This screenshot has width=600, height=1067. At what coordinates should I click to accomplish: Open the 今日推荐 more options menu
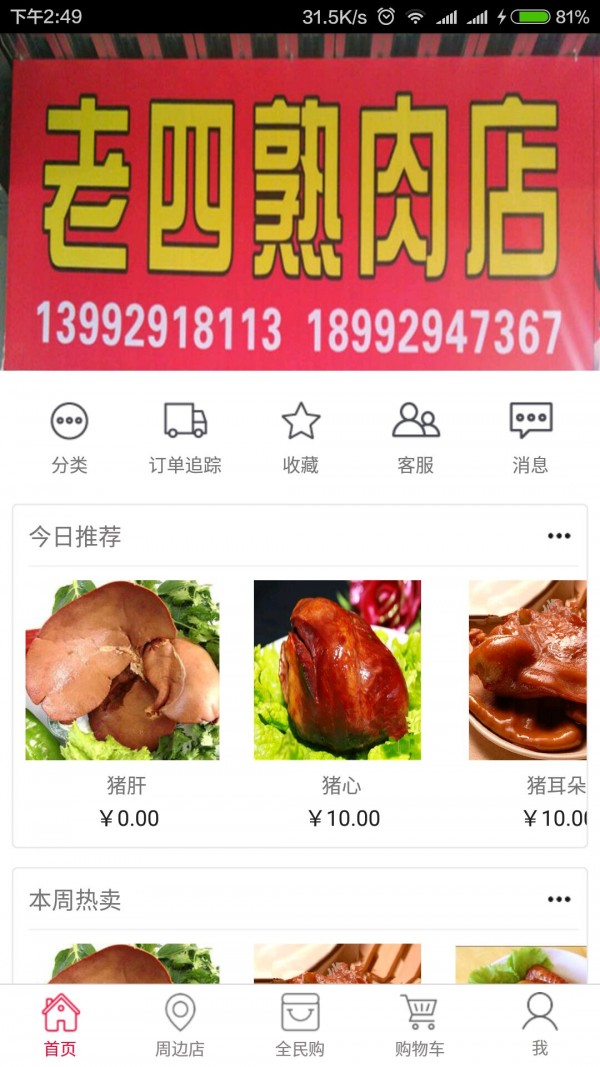pyautogui.click(x=559, y=537)
